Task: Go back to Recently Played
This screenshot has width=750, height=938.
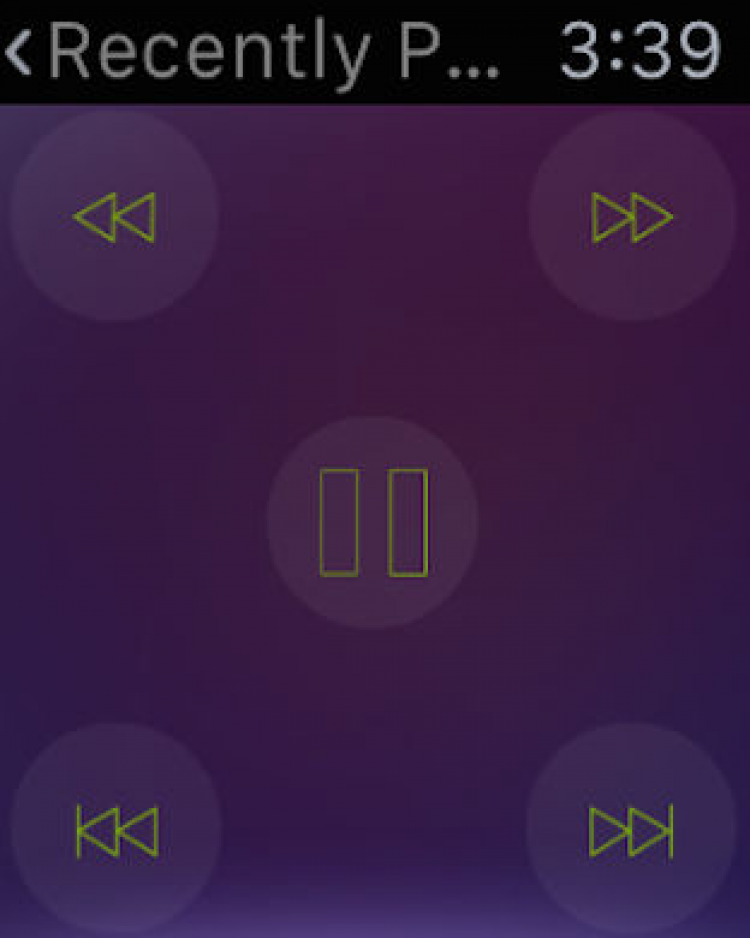Action: (x=250, y=50)
